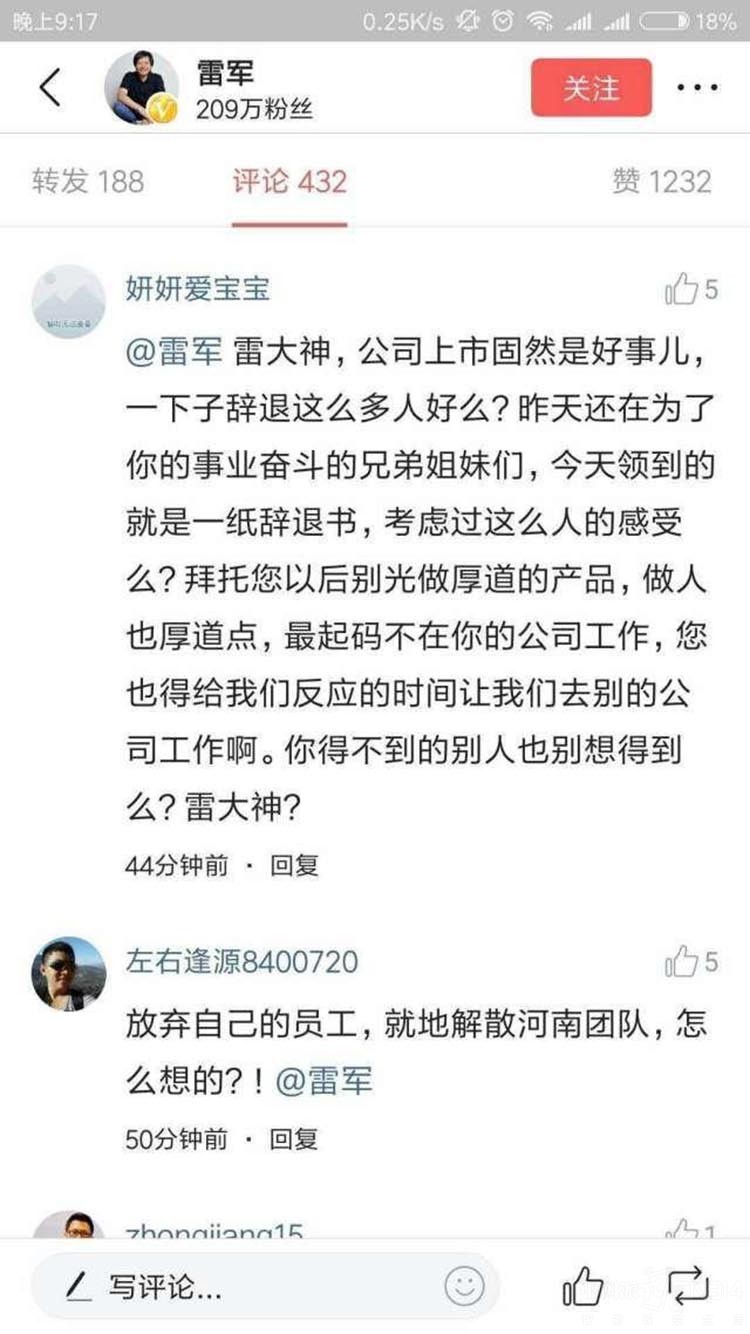Open username 妍妍爱宝宝's profile
The height and width of the screenshot is (1334, 750).
[x=197, y=290]
